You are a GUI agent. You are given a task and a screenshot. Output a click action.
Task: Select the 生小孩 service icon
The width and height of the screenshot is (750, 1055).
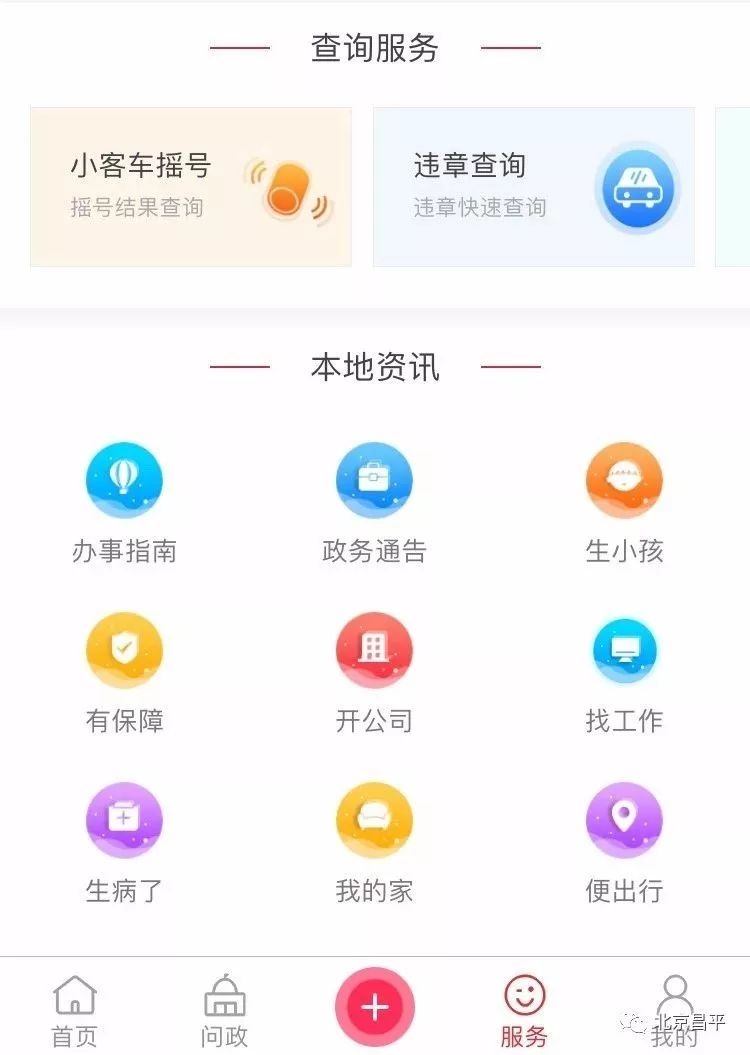(x=624, y=480)
